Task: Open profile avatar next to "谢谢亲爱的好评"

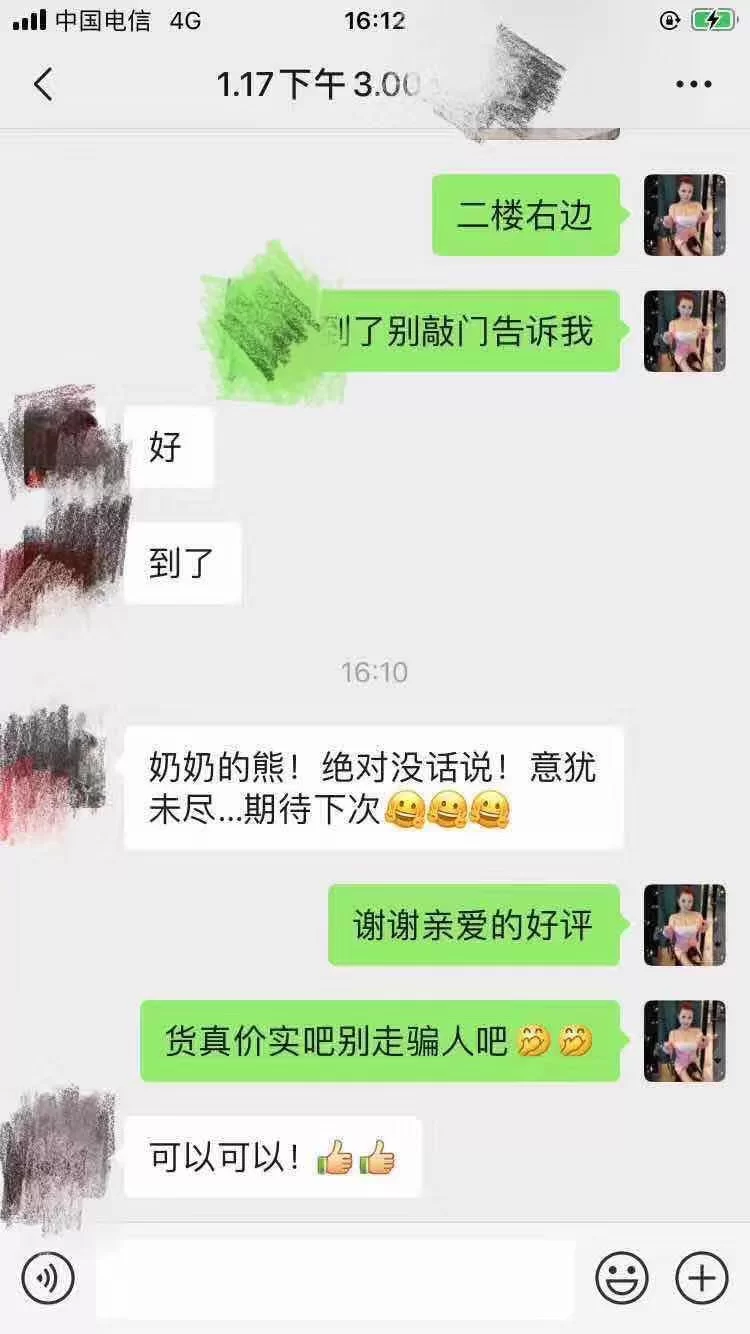Action: click(x=684, y=925)
